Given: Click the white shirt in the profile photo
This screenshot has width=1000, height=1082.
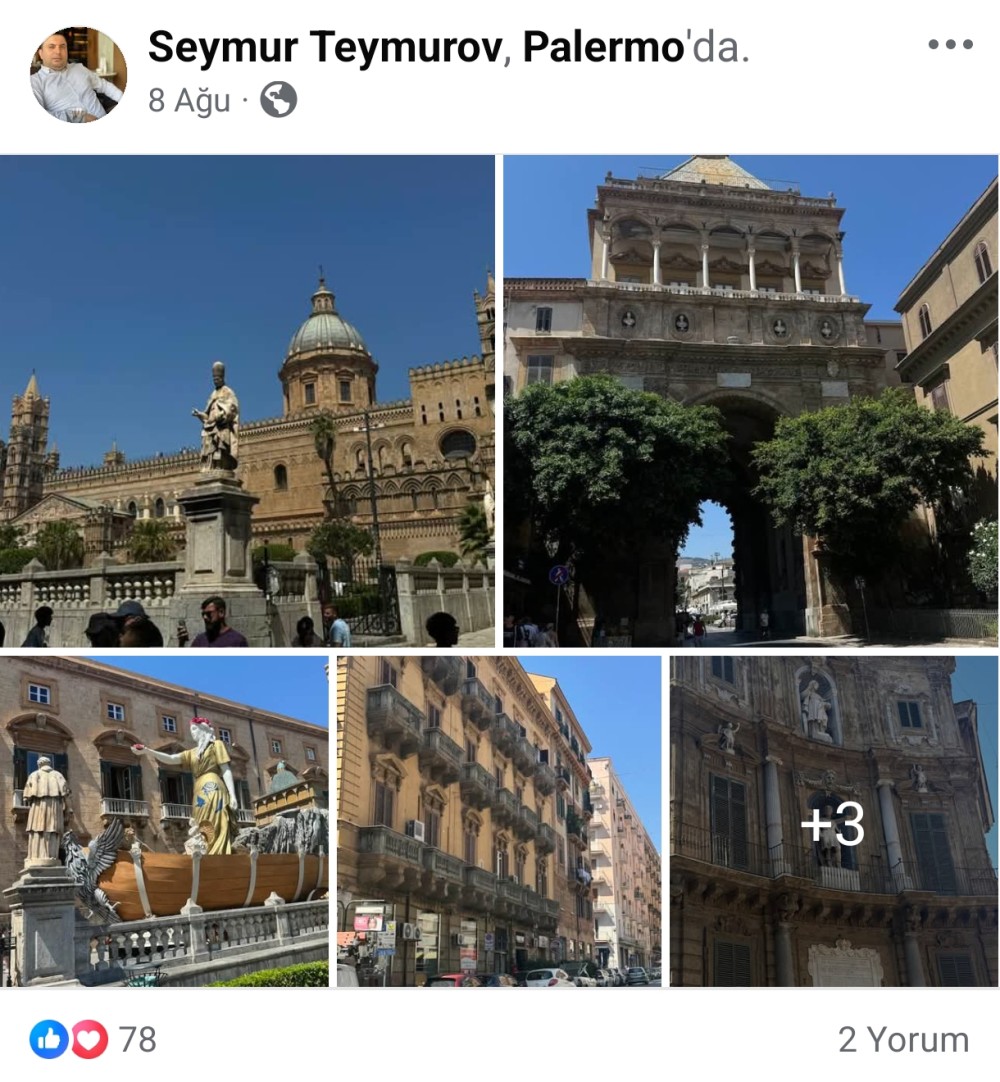Looking at the screenshot, I should tap(68, 90).
